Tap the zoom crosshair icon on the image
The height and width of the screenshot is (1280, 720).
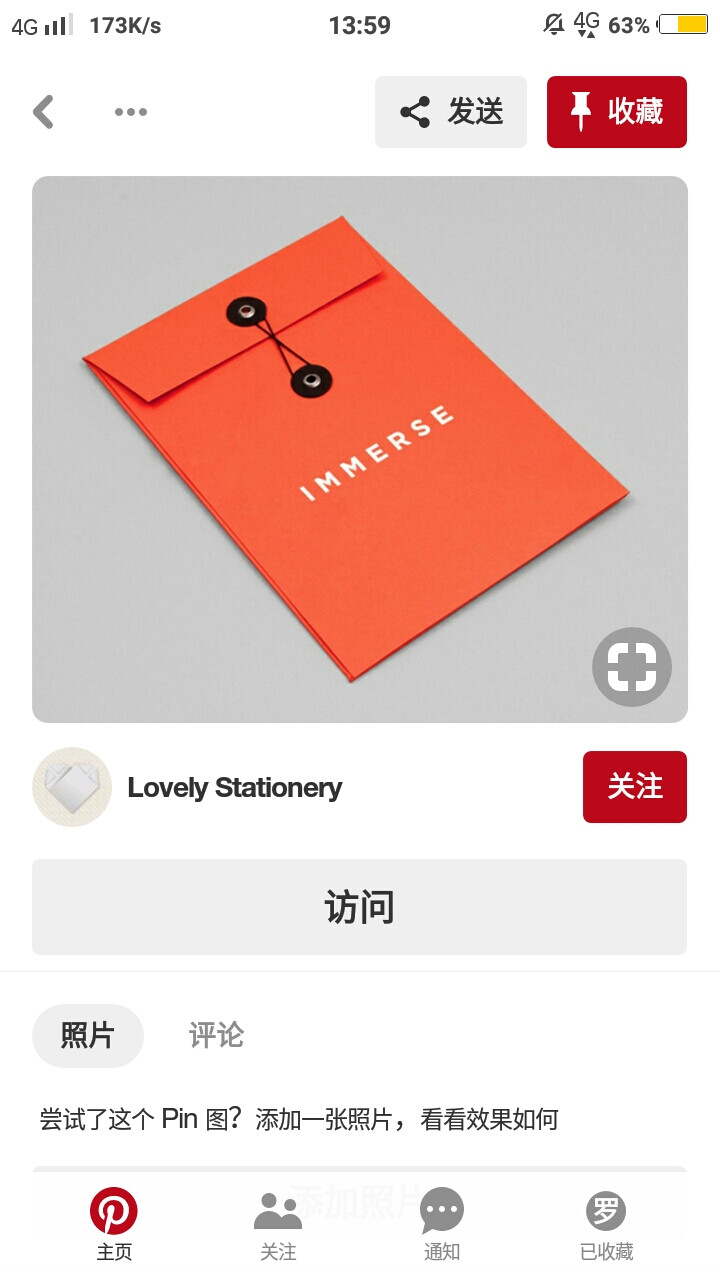pos(631,666)
